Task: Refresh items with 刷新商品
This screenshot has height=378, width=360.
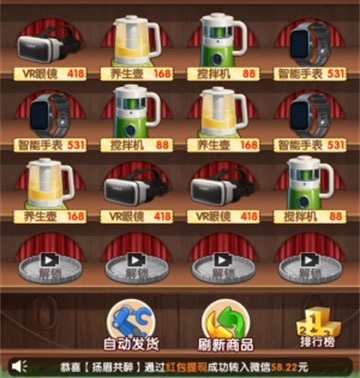Action: tap(226, 326)
